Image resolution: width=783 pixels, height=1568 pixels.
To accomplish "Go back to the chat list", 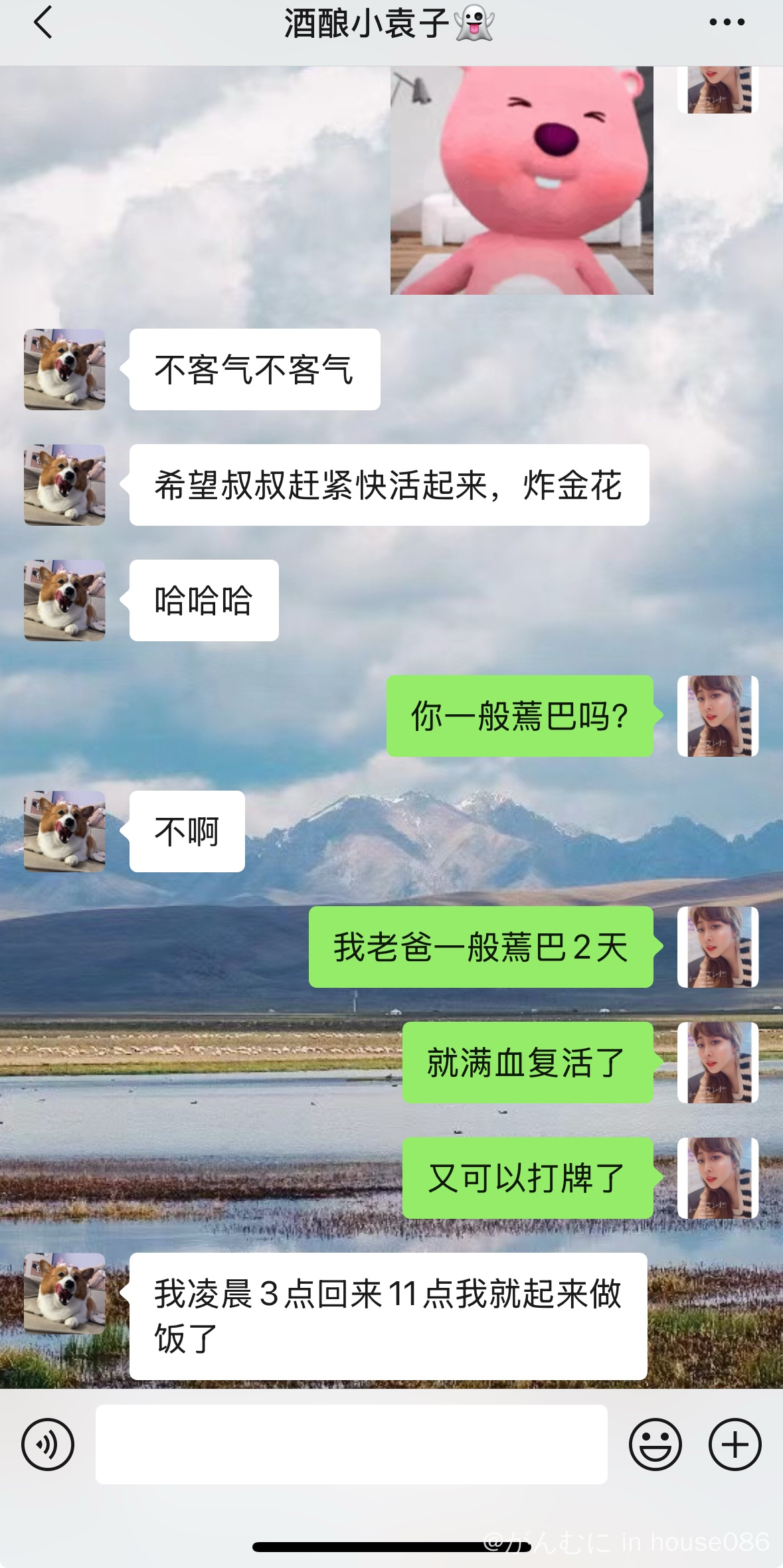I will tap(43, 23).
